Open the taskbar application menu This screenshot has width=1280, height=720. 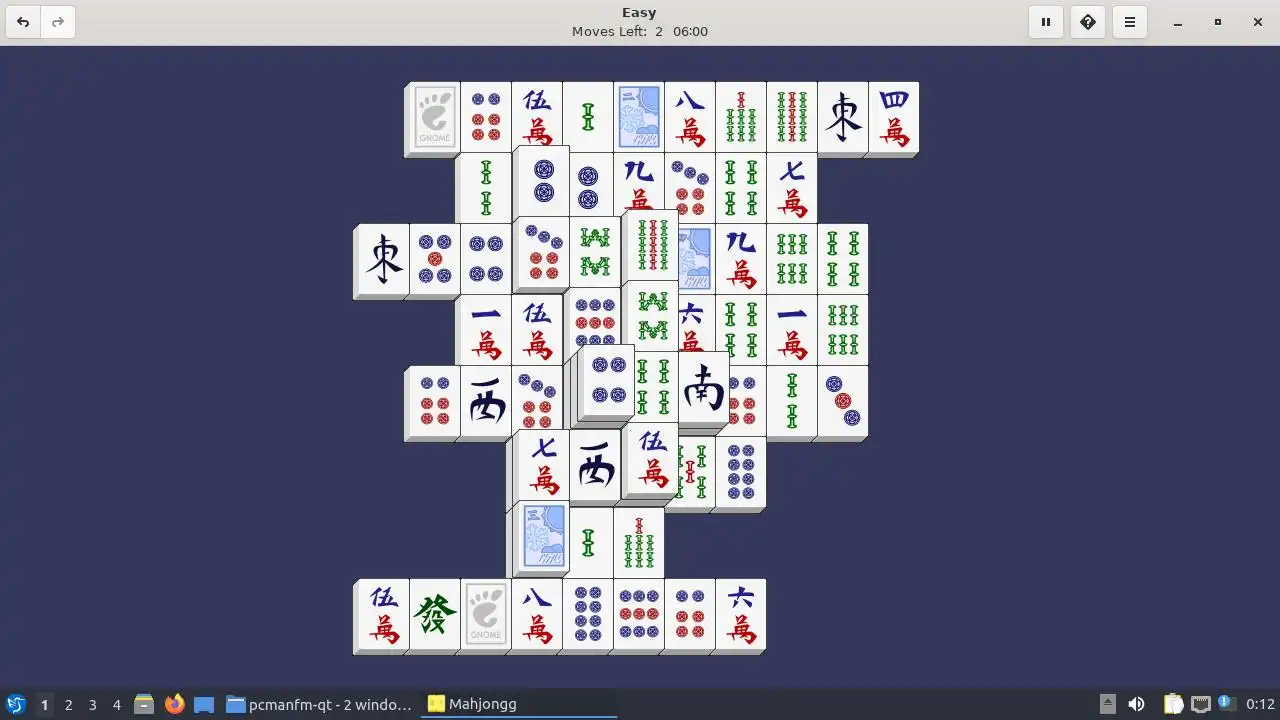click(x=16, y=704)
